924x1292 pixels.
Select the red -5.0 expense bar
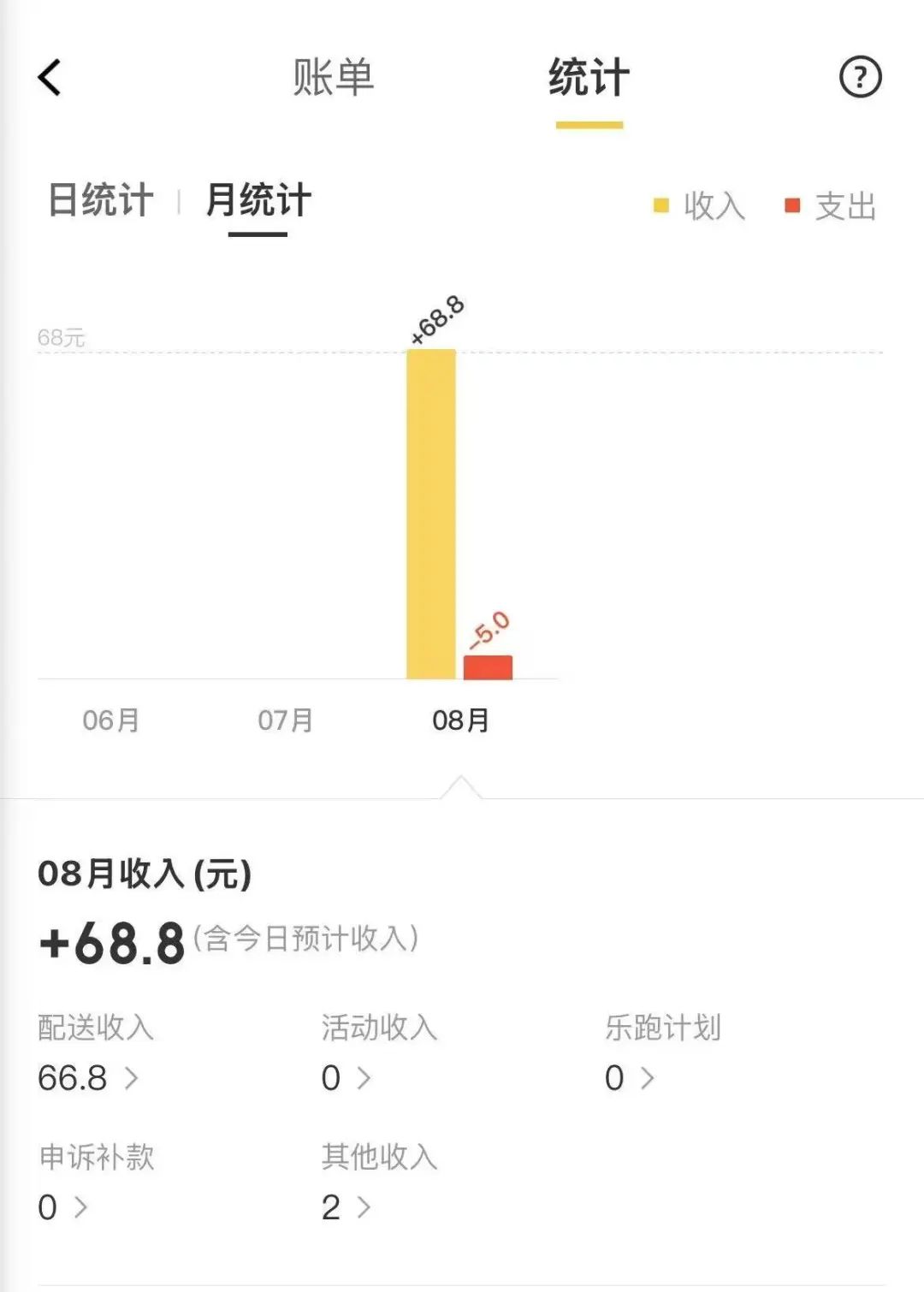click(488, 666)
